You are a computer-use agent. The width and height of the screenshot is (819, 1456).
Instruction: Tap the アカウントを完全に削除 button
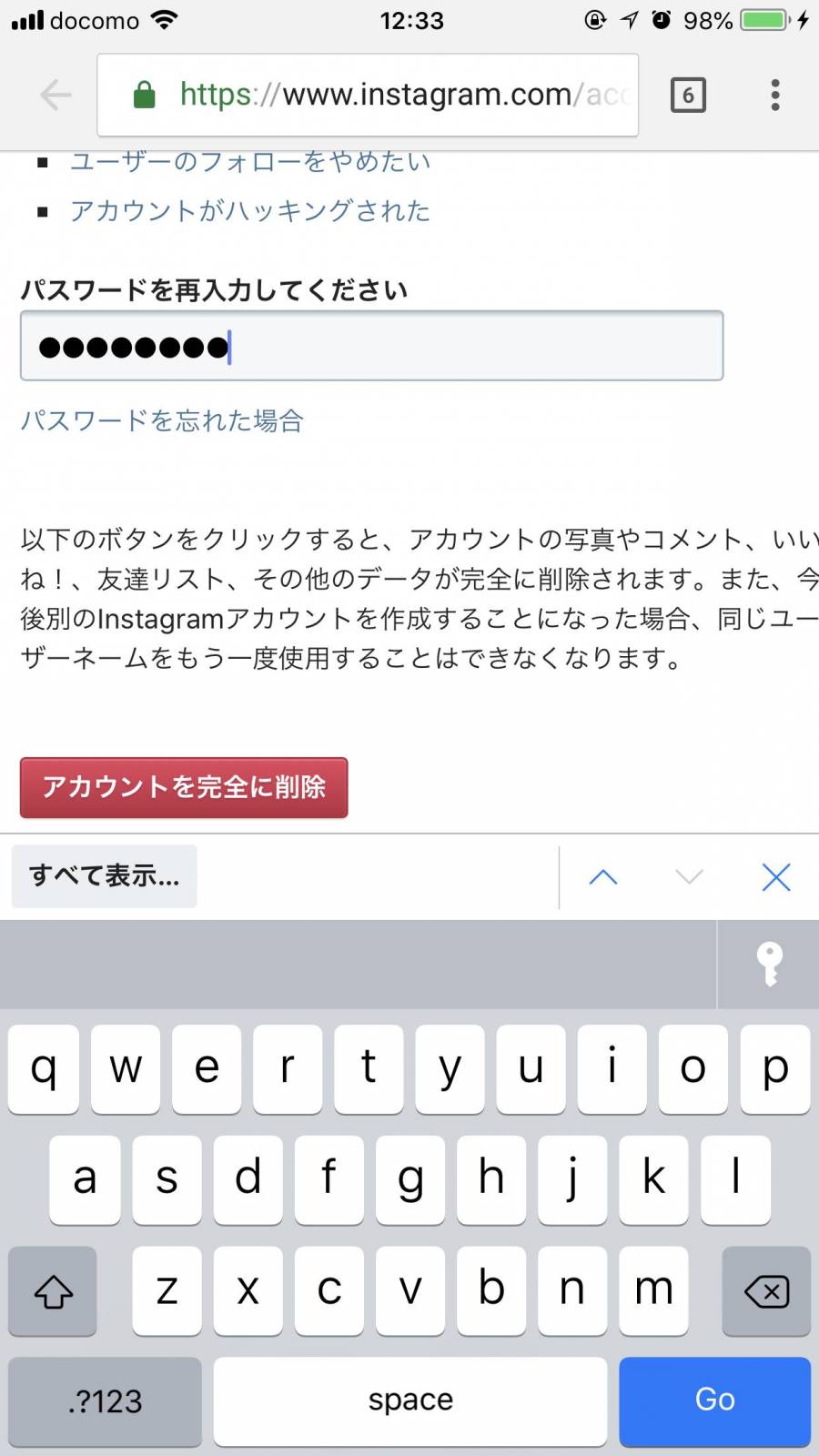184,787
